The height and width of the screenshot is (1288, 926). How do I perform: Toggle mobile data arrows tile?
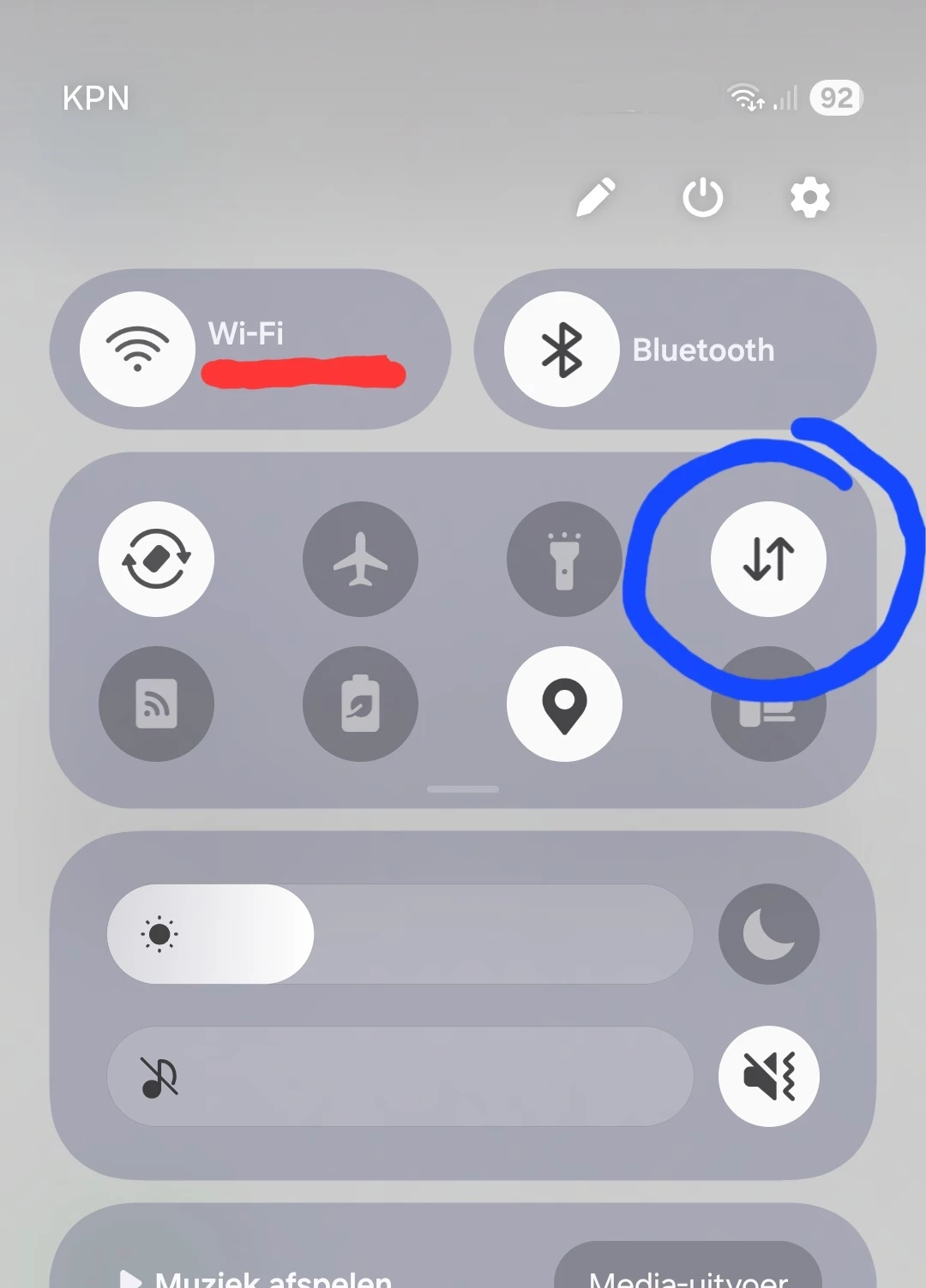point(768,559)
